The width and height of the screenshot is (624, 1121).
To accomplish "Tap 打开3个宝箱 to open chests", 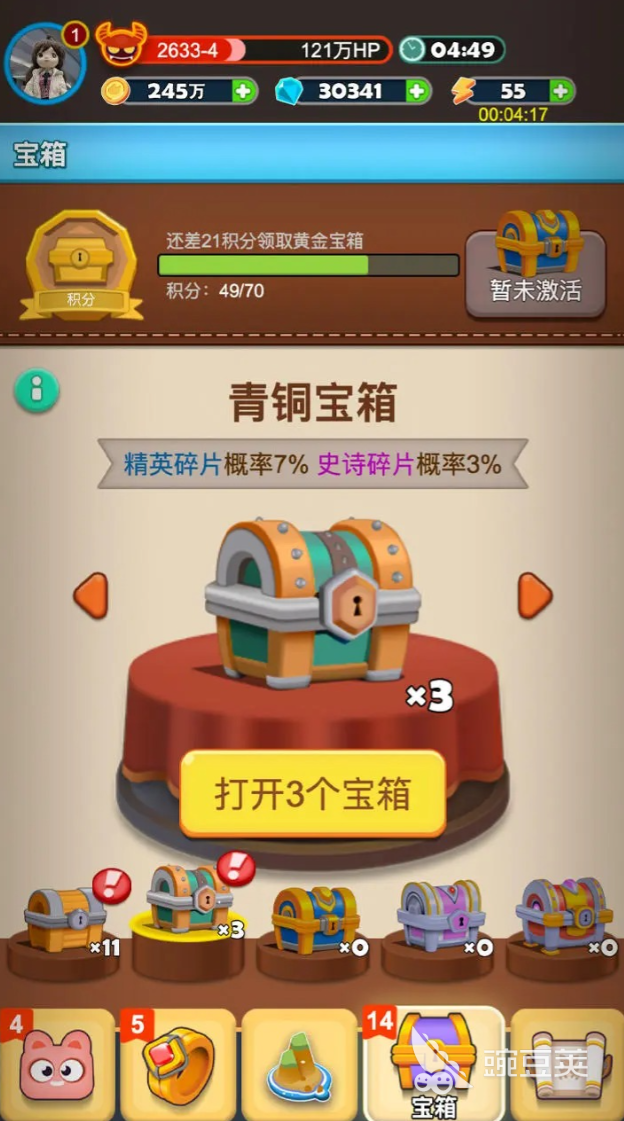I will tap(313, 793).
